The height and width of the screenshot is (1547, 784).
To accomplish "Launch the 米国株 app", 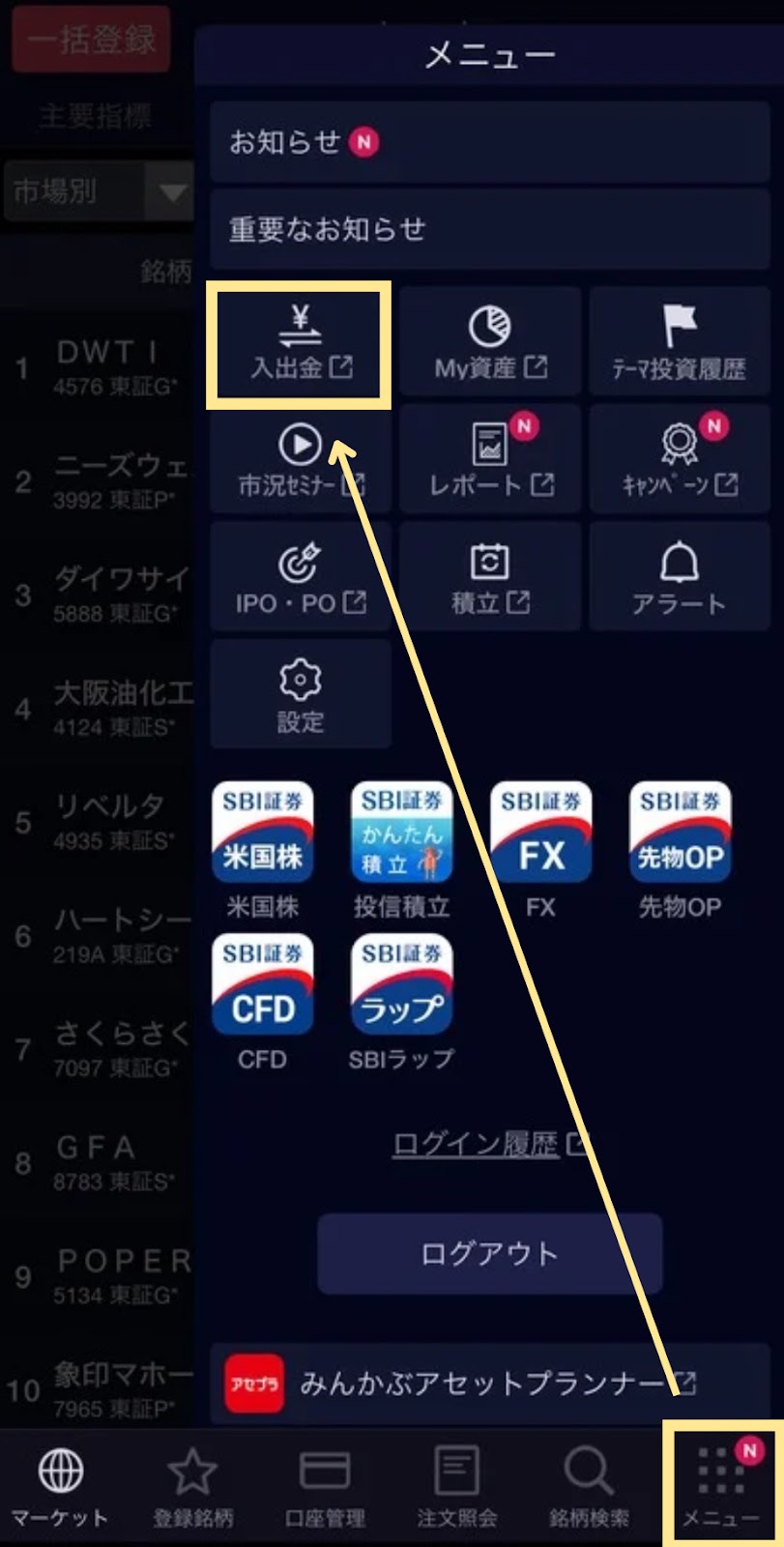I will (262, 833).
